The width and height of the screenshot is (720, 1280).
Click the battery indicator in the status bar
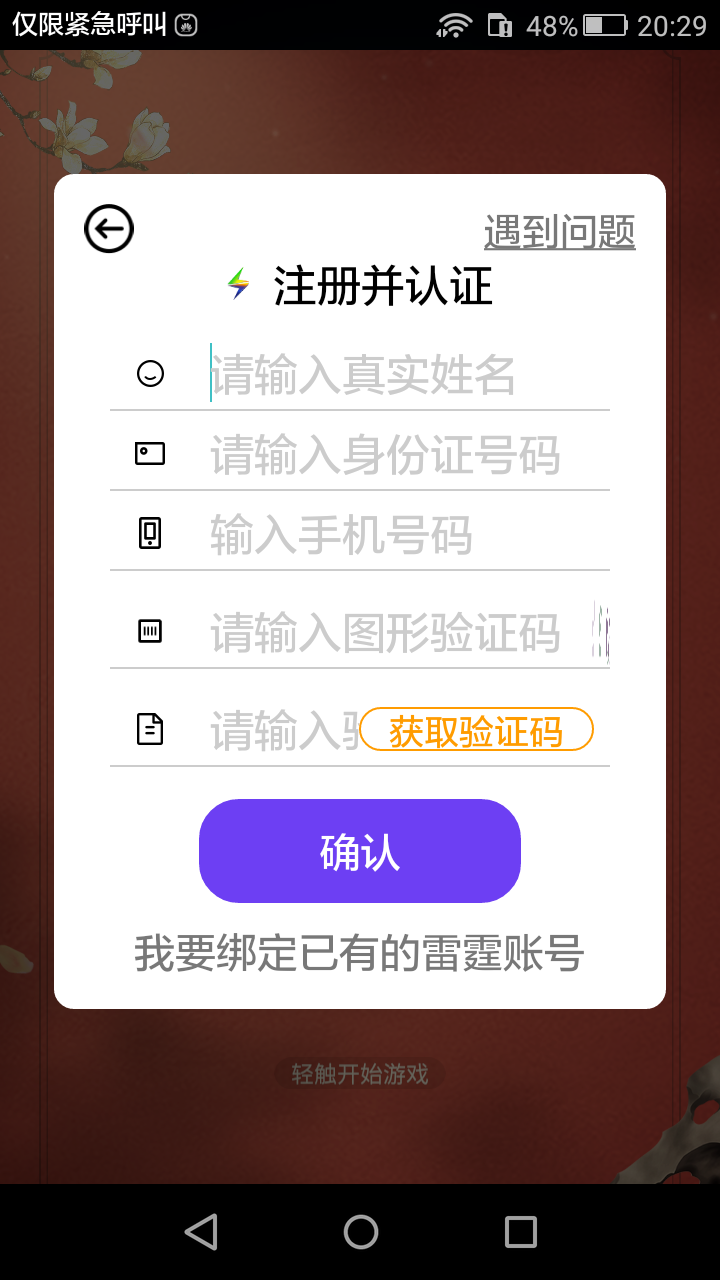coord(604,25)
